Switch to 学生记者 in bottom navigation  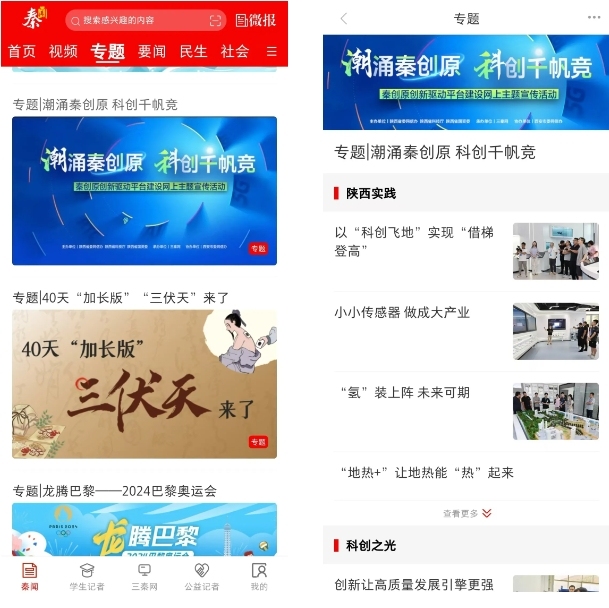87,576
